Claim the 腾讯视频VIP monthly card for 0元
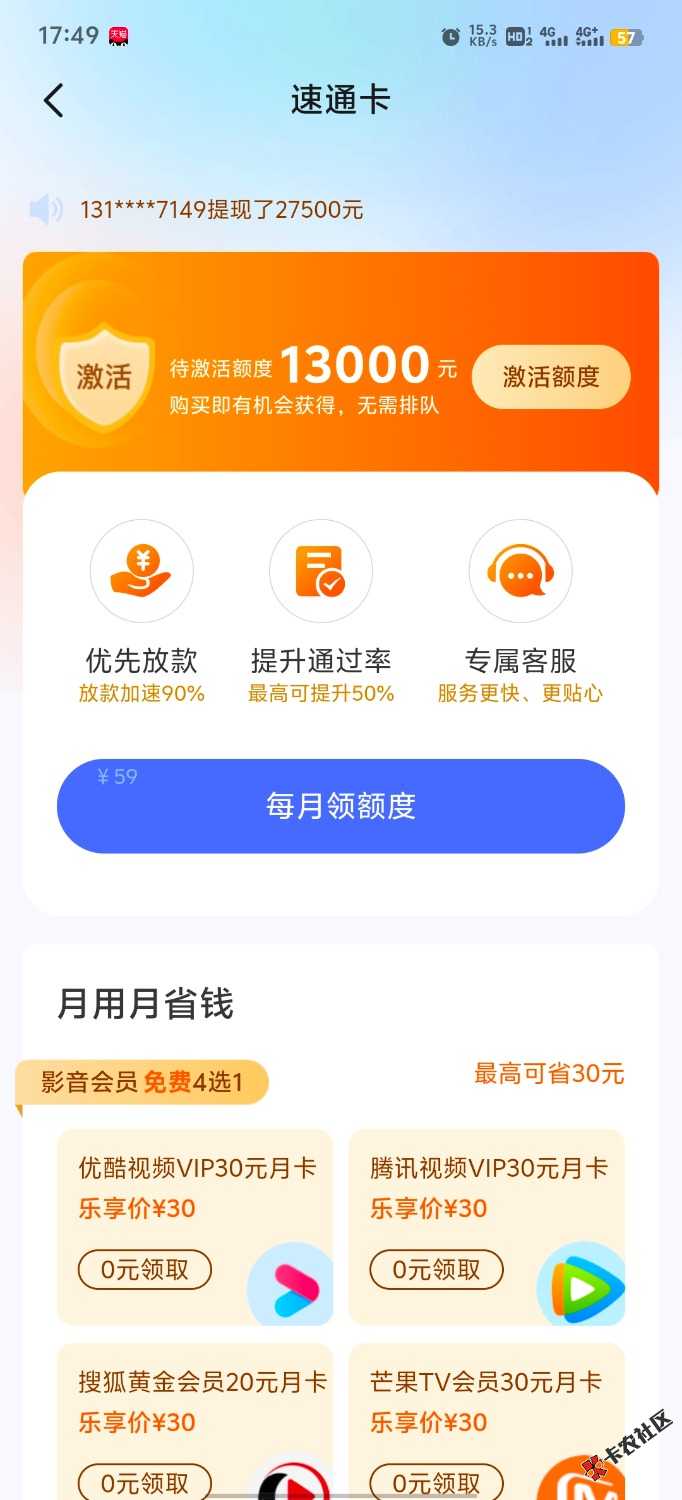682x1500 pixels. [x=436, y=1270]
